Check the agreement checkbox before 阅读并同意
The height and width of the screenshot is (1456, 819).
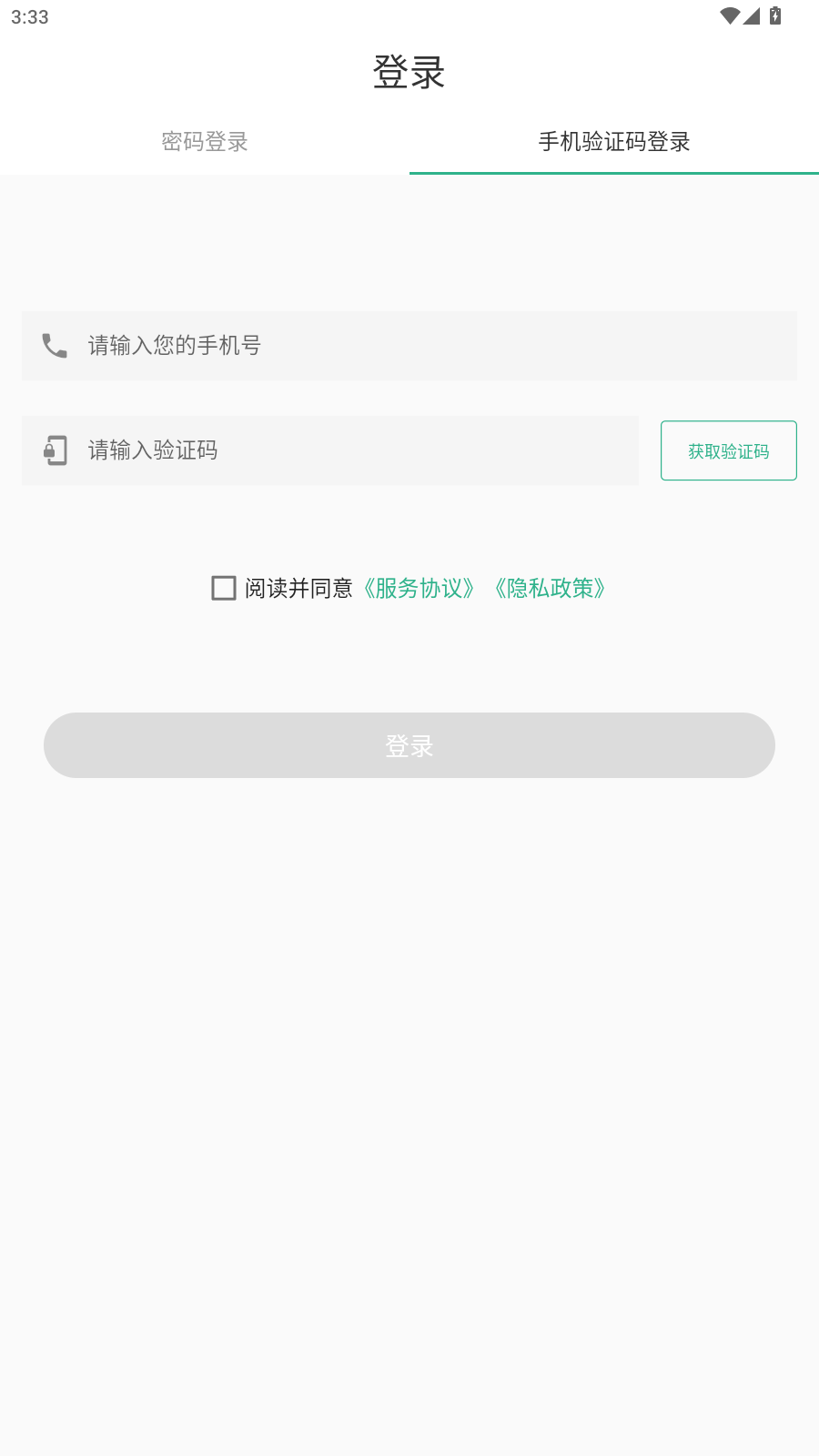pos(223,589)
